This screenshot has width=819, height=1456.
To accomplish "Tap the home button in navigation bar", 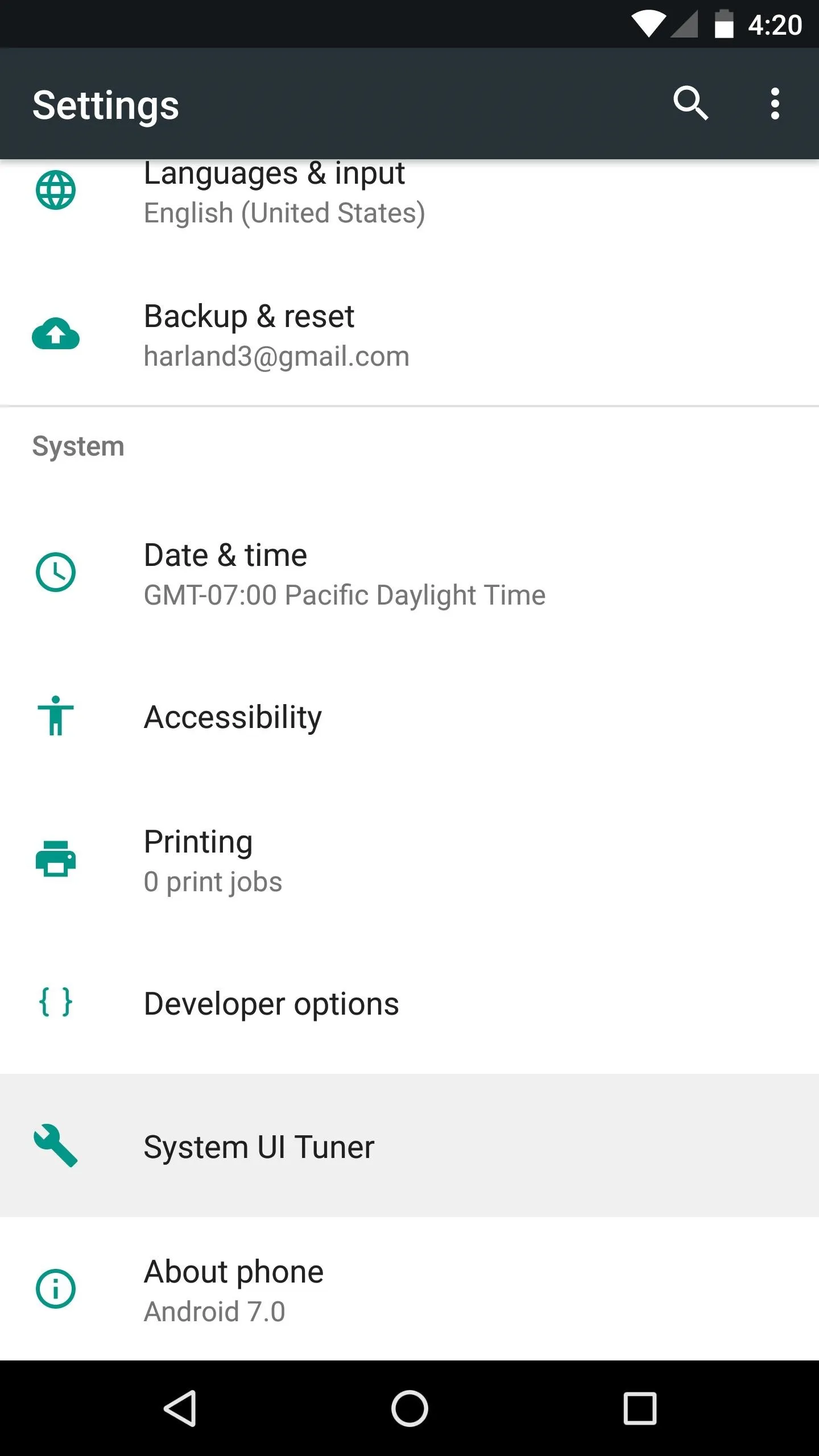I will tap(409, 1408).
